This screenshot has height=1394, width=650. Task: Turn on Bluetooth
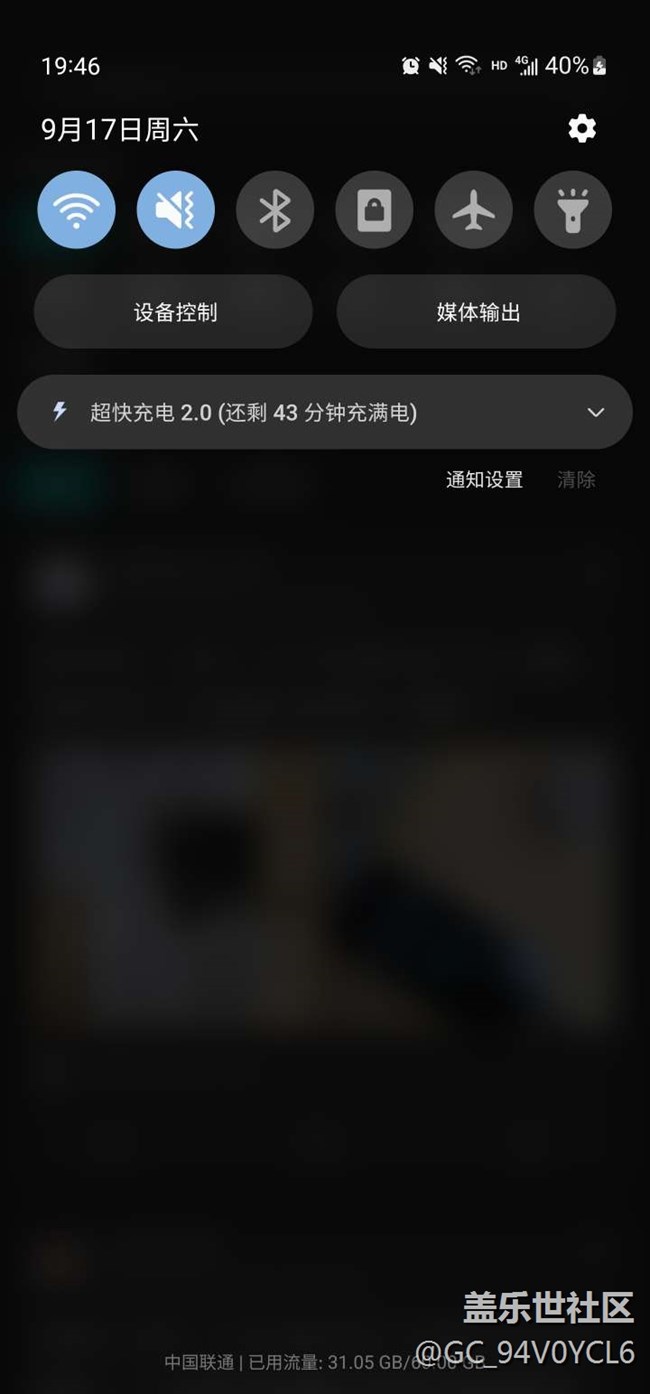click(x=275, y=210)
